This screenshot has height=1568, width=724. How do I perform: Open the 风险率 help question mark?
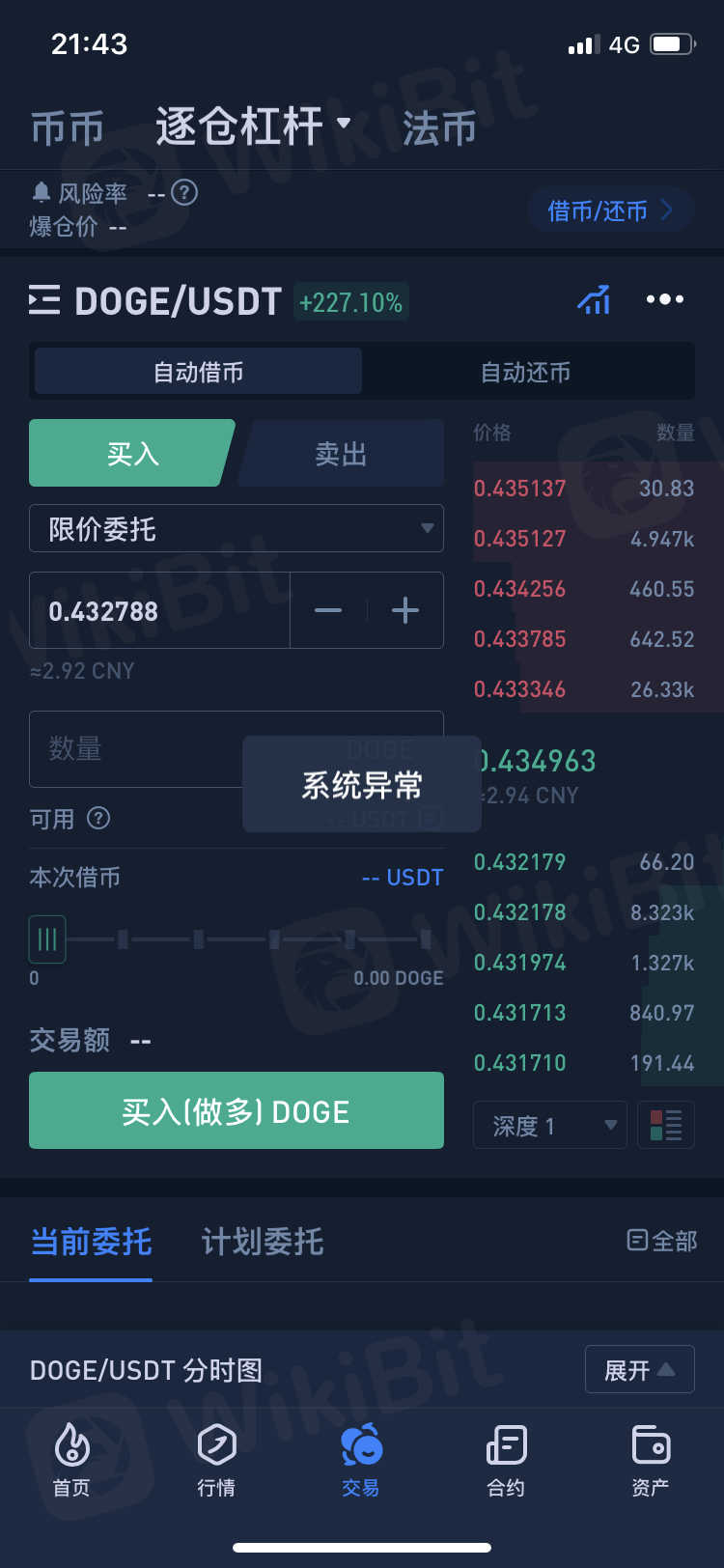(184, 192)
